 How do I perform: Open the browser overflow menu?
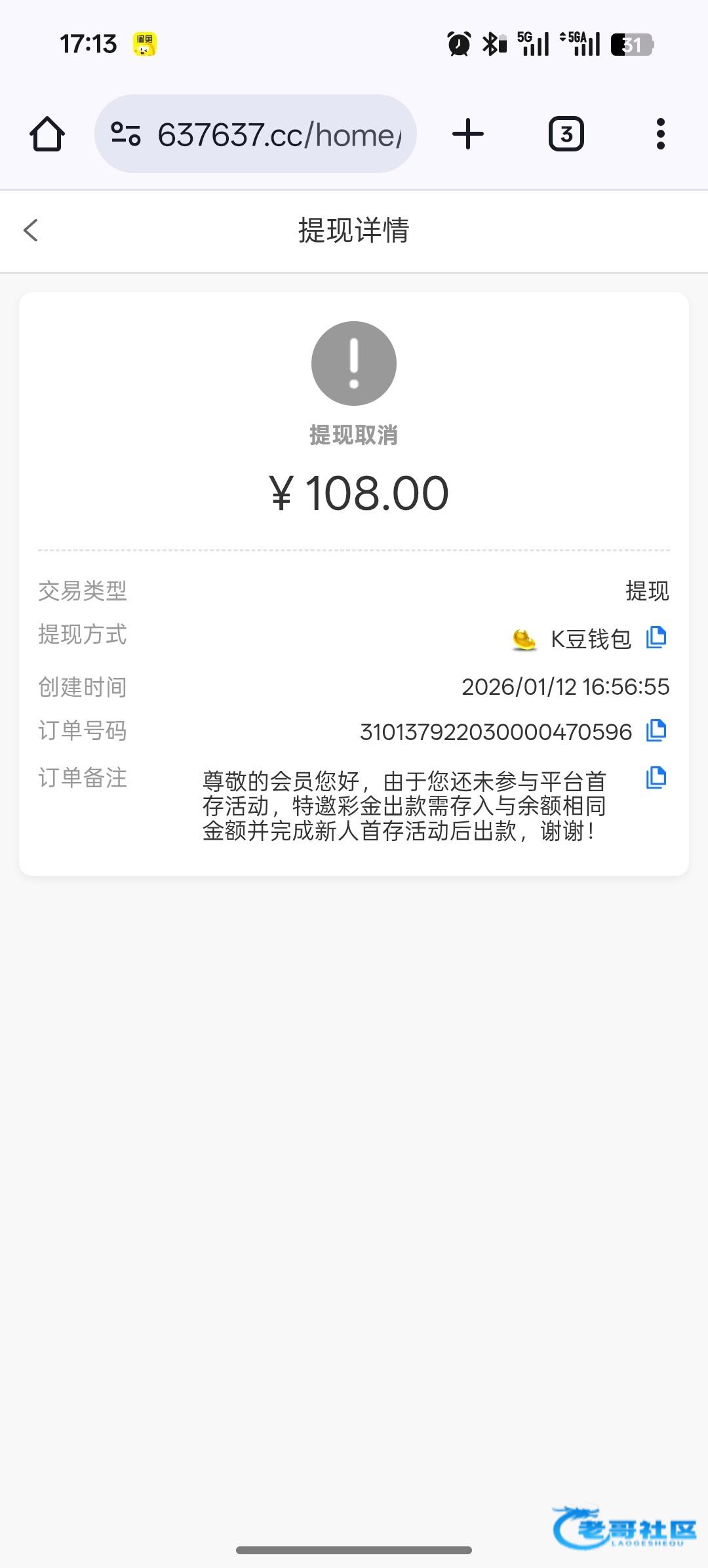coord(660,134)
